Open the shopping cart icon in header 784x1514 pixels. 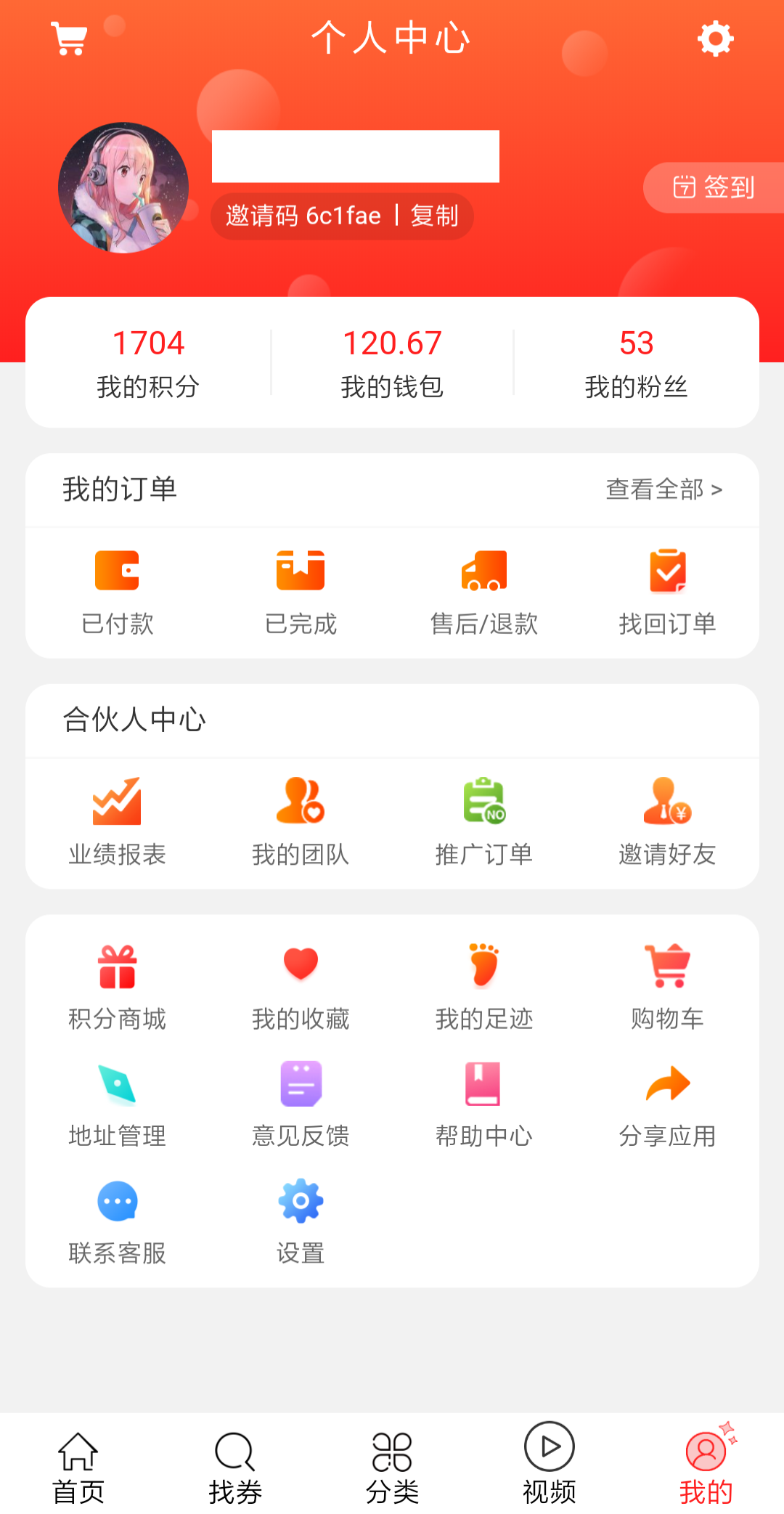[x=69, y=38]
